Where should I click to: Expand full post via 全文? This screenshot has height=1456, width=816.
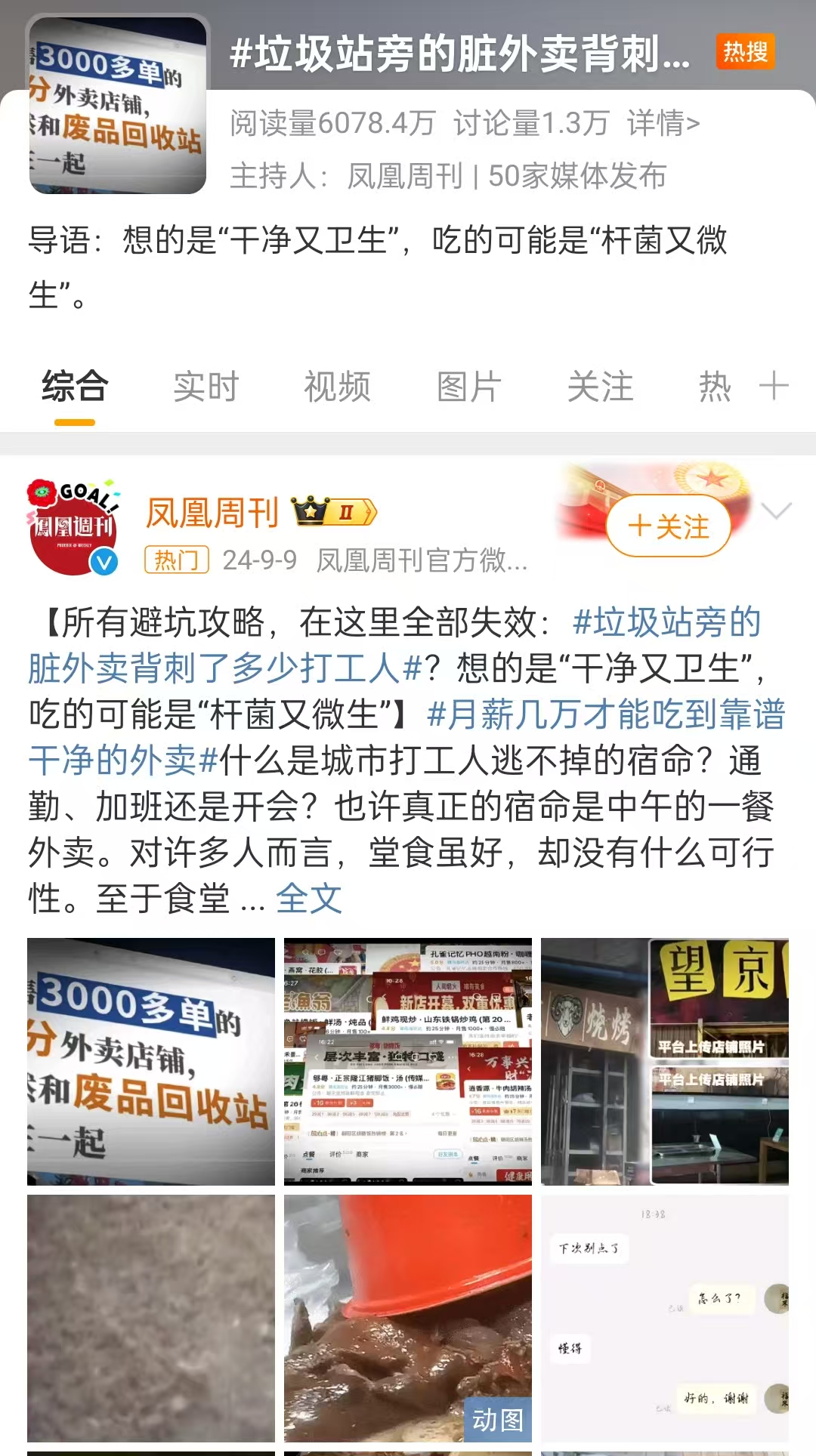[309, 899]
